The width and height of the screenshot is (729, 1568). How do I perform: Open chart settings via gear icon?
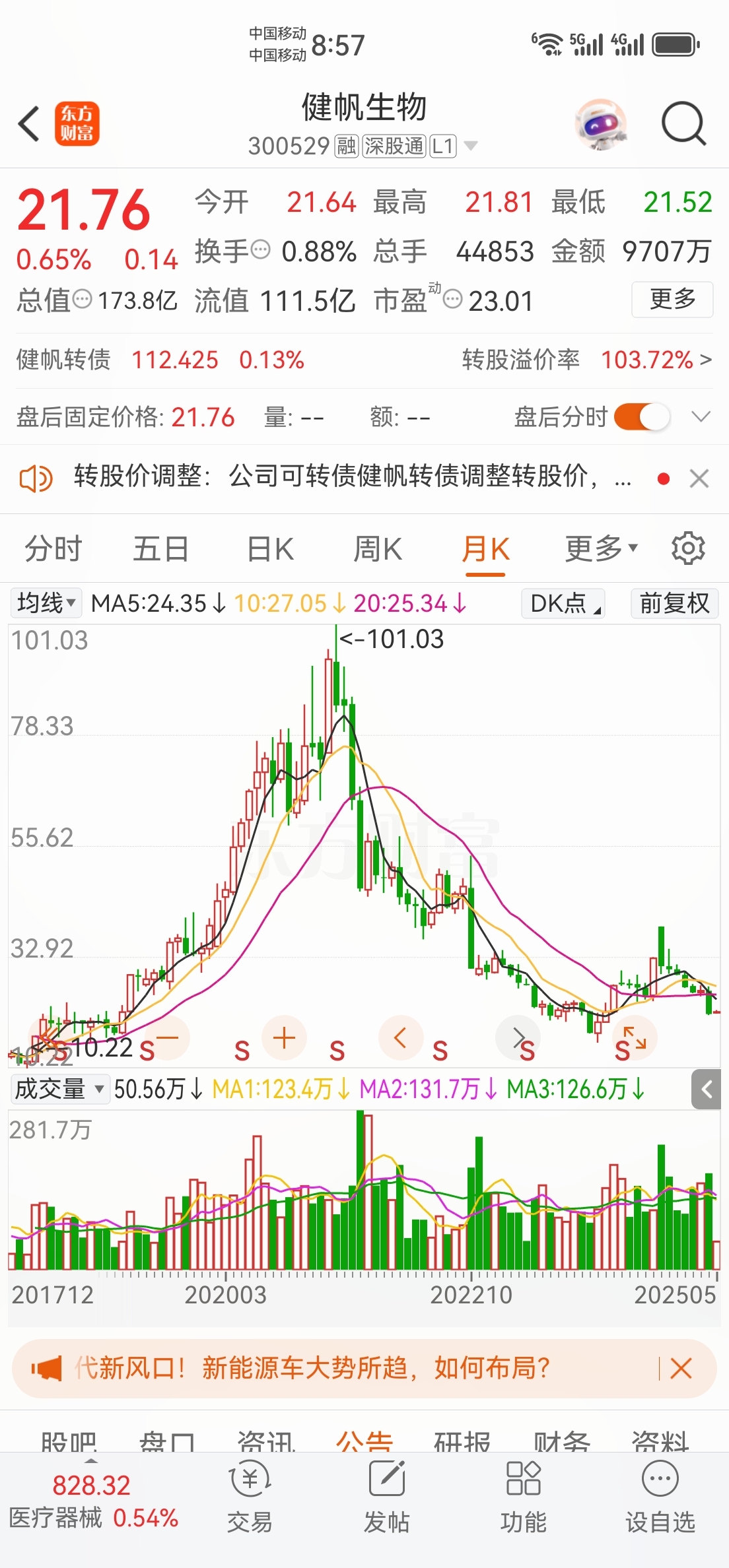click(689, 548)
